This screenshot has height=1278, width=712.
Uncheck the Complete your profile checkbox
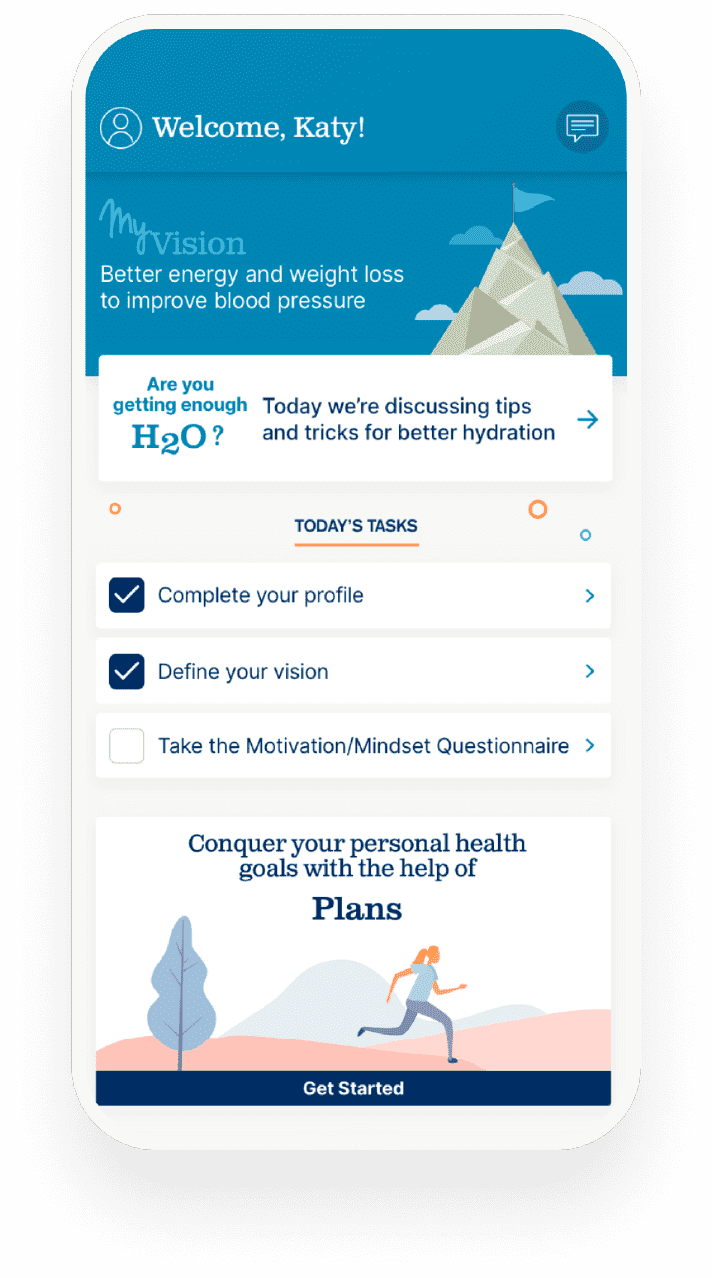click(127, 596)
